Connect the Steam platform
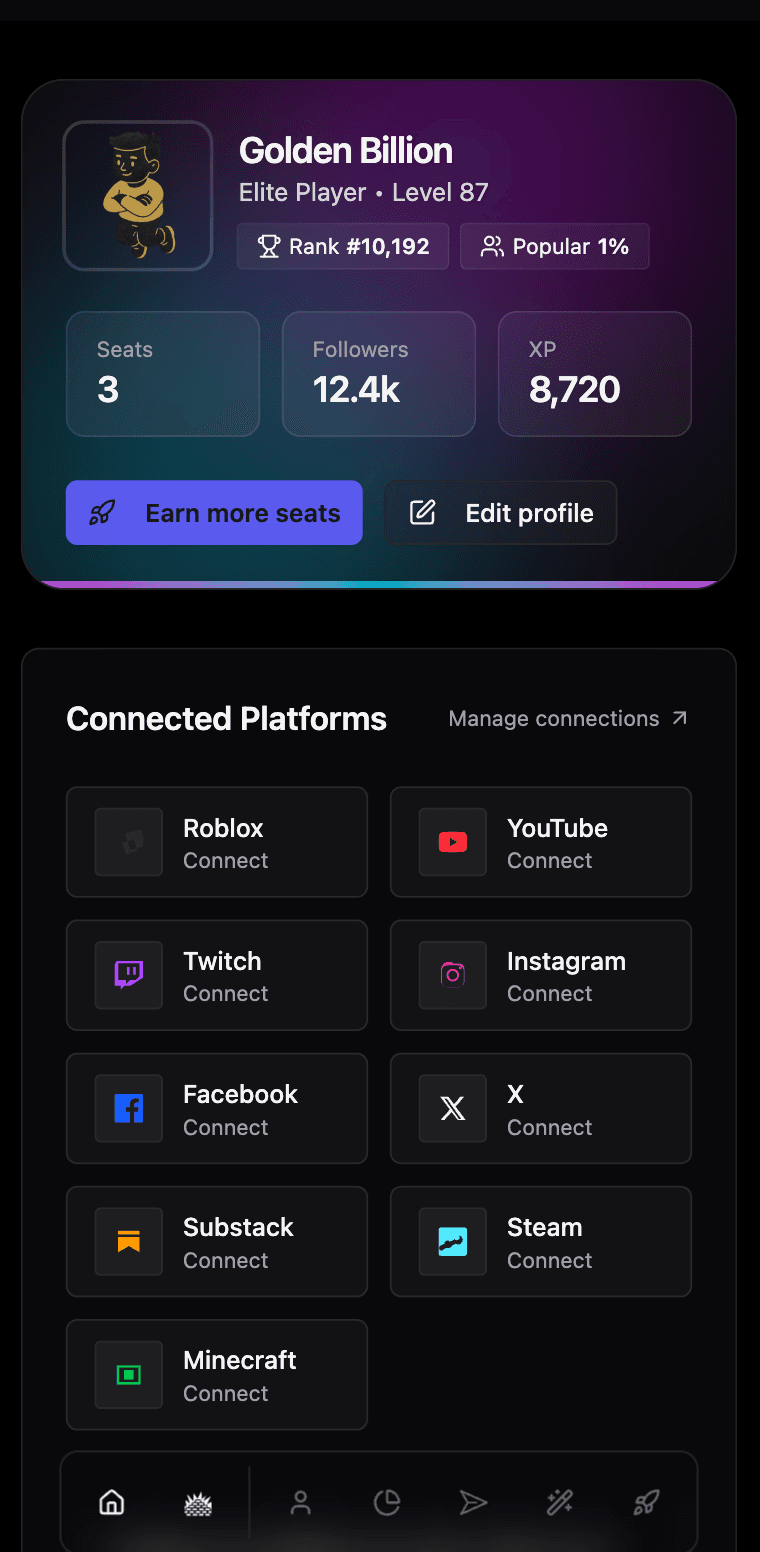This screenshot has height=1552, width=760. pos(540,1241)
